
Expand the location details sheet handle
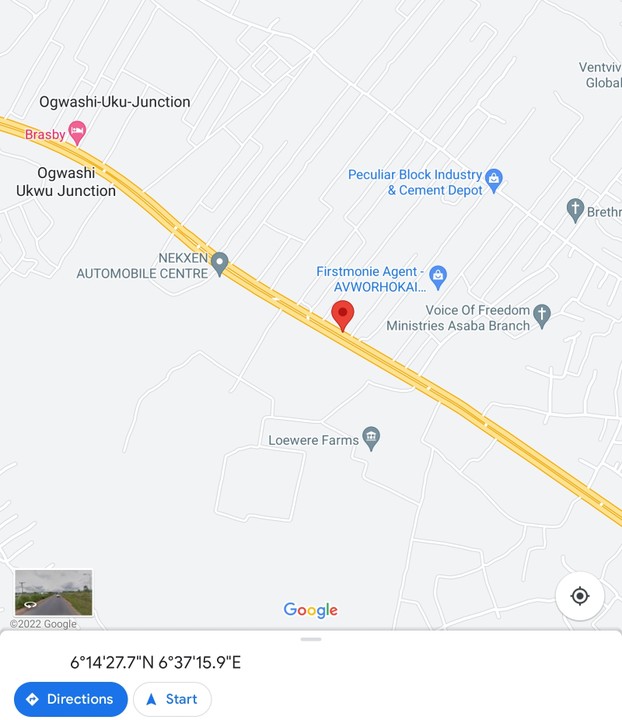311,639
